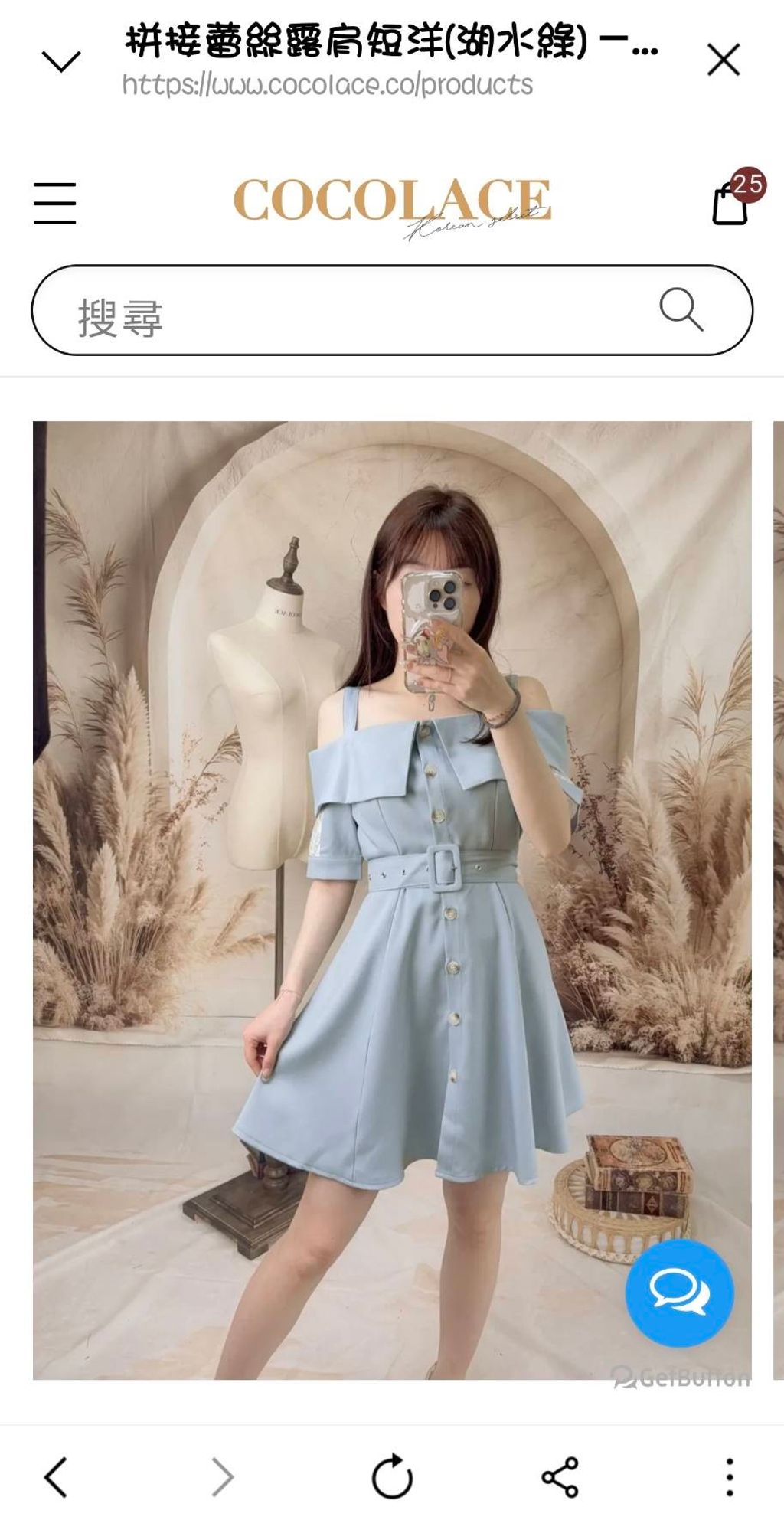Submit search with the magnifier icon
784x1533 pixels.
point(681,309)
